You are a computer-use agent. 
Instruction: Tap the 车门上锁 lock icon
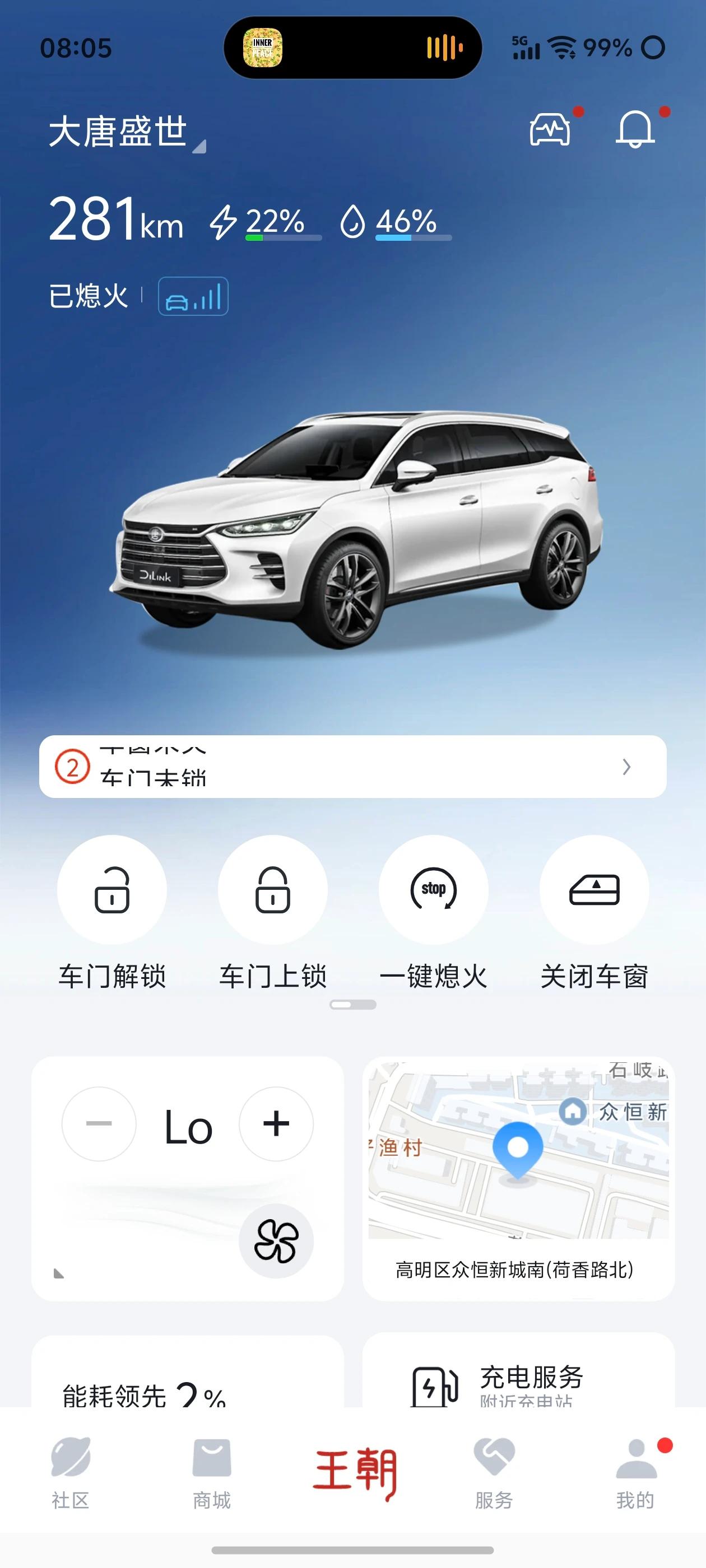(x=273, y=890)
